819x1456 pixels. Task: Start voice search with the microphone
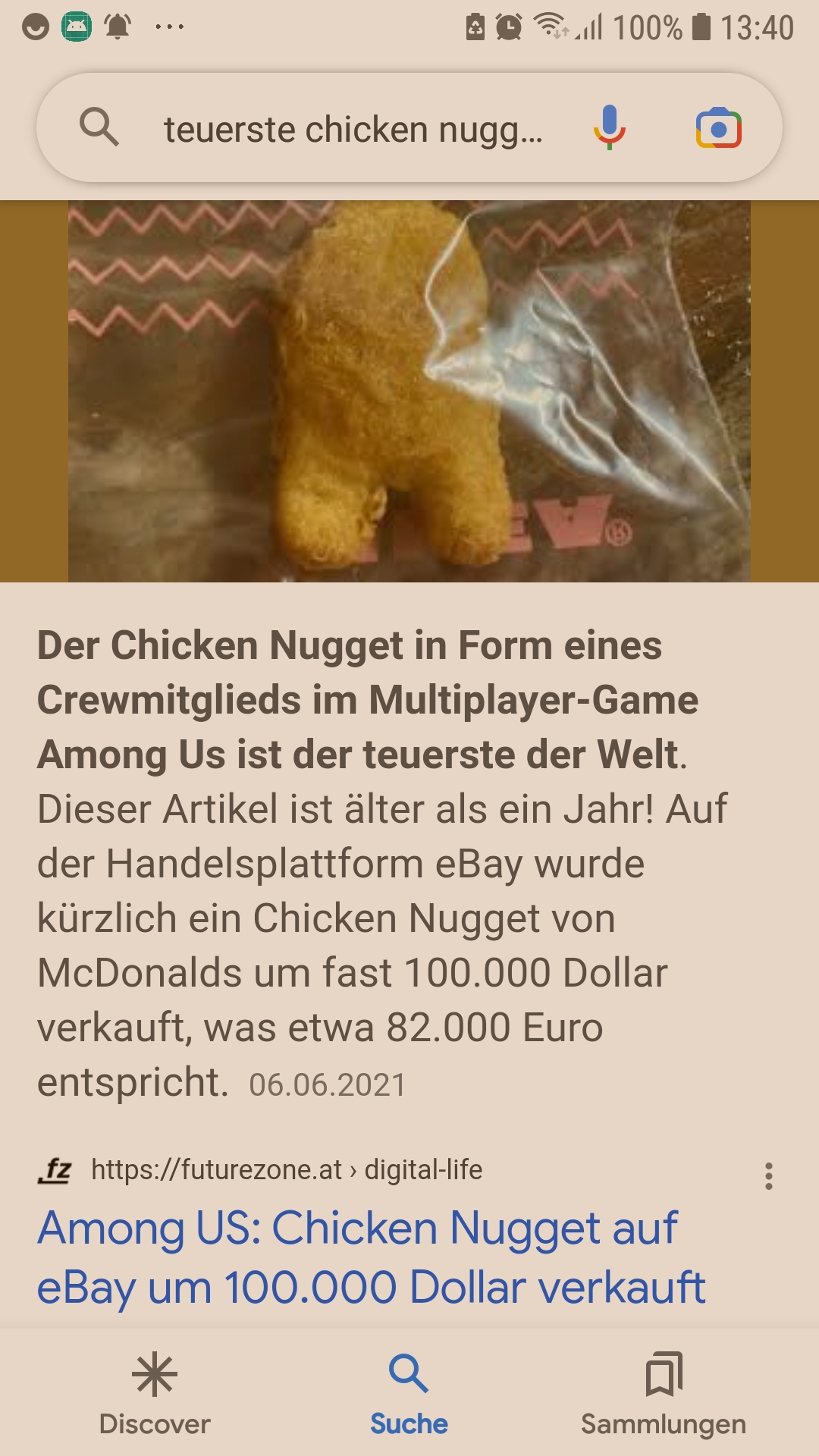[609, 127]
